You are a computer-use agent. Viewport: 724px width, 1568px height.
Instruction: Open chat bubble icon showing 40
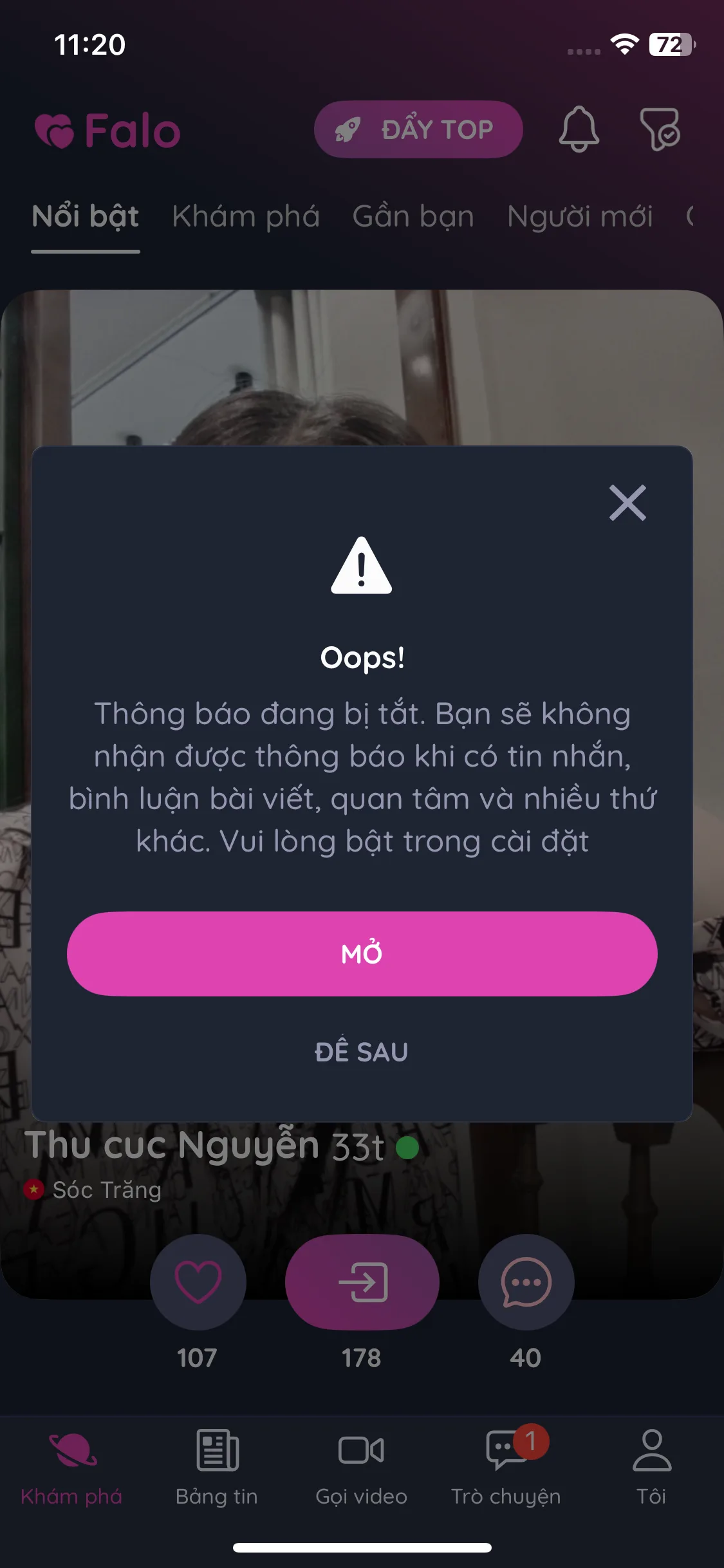point(526,1282)
